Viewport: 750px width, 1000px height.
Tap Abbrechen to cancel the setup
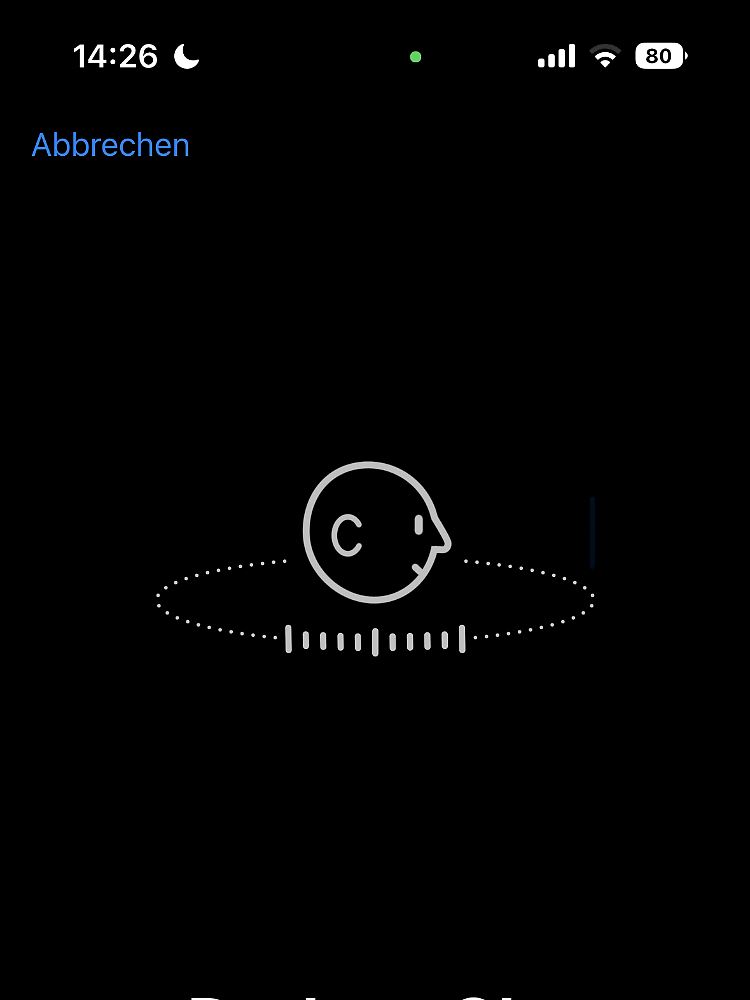click(110, 145)
